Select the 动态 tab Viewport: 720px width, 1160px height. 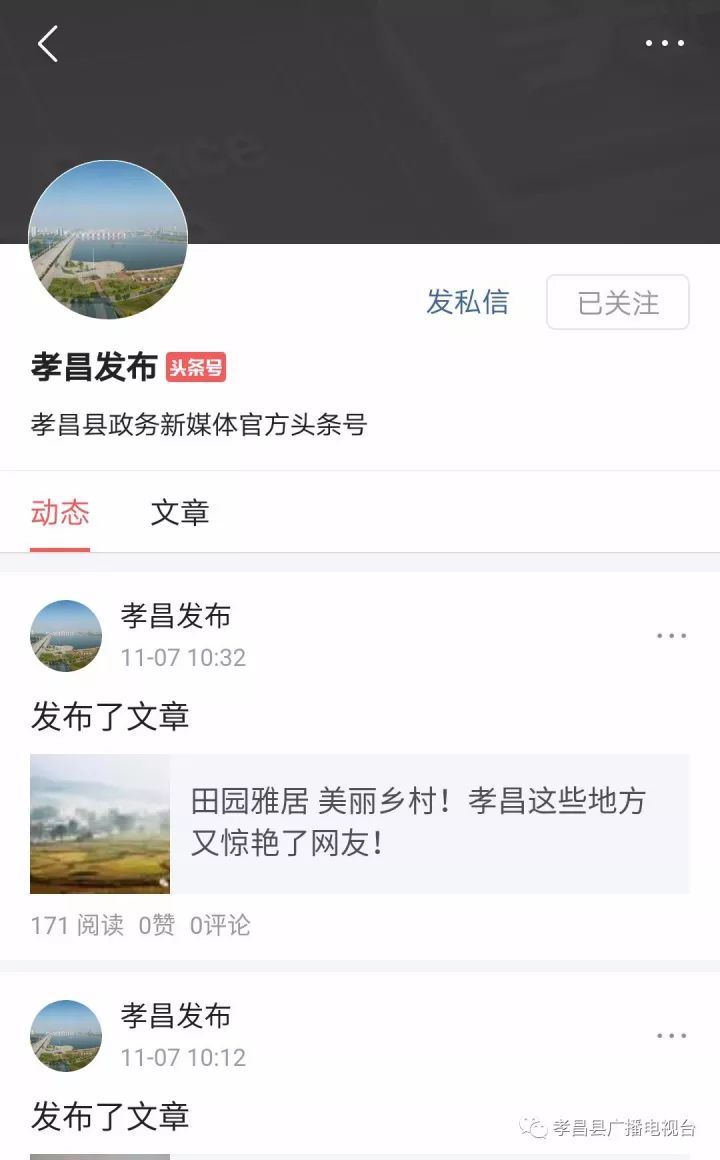coord(60,512)
